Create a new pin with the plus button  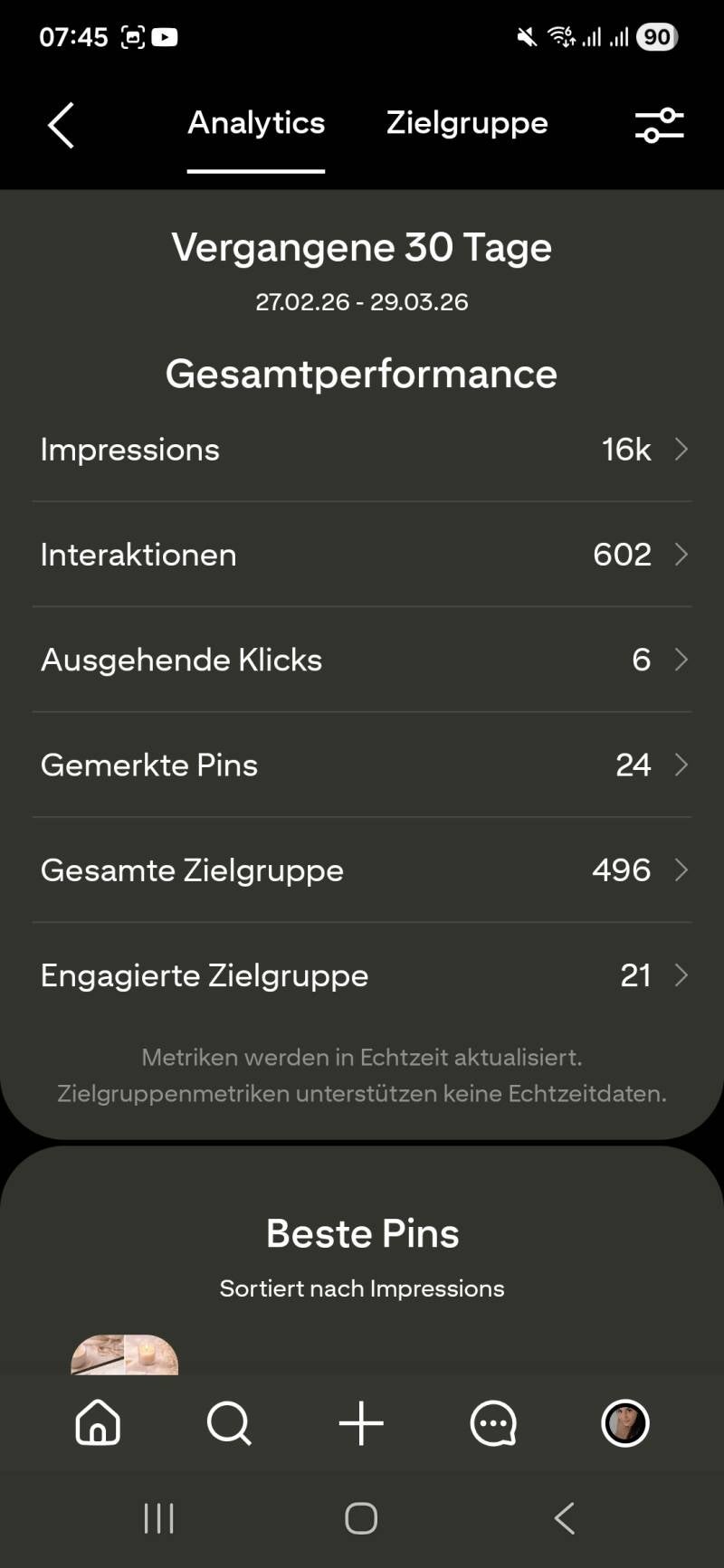[x=361, y=1423]
